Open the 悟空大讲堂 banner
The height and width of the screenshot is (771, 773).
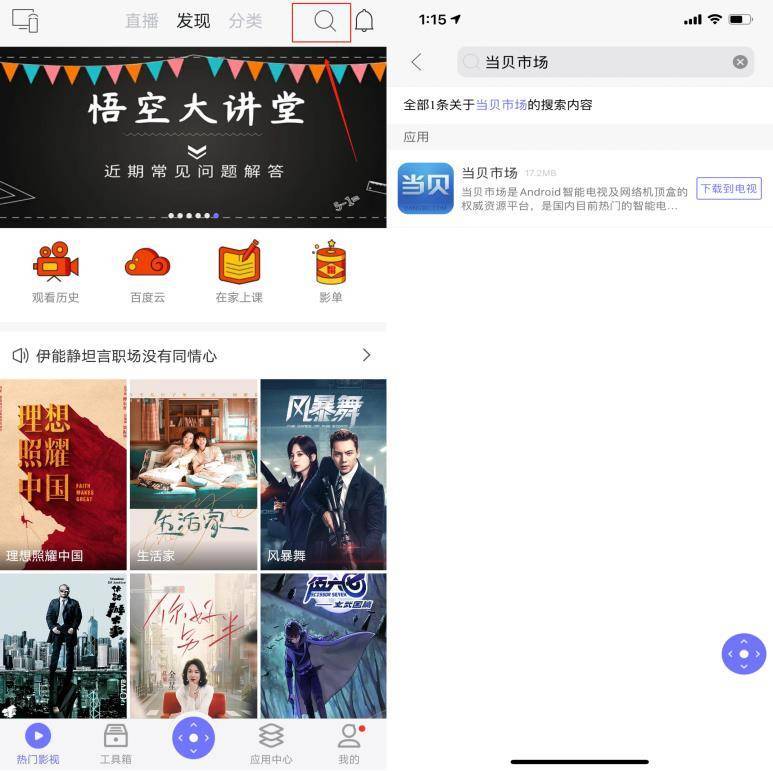[193, 137]
